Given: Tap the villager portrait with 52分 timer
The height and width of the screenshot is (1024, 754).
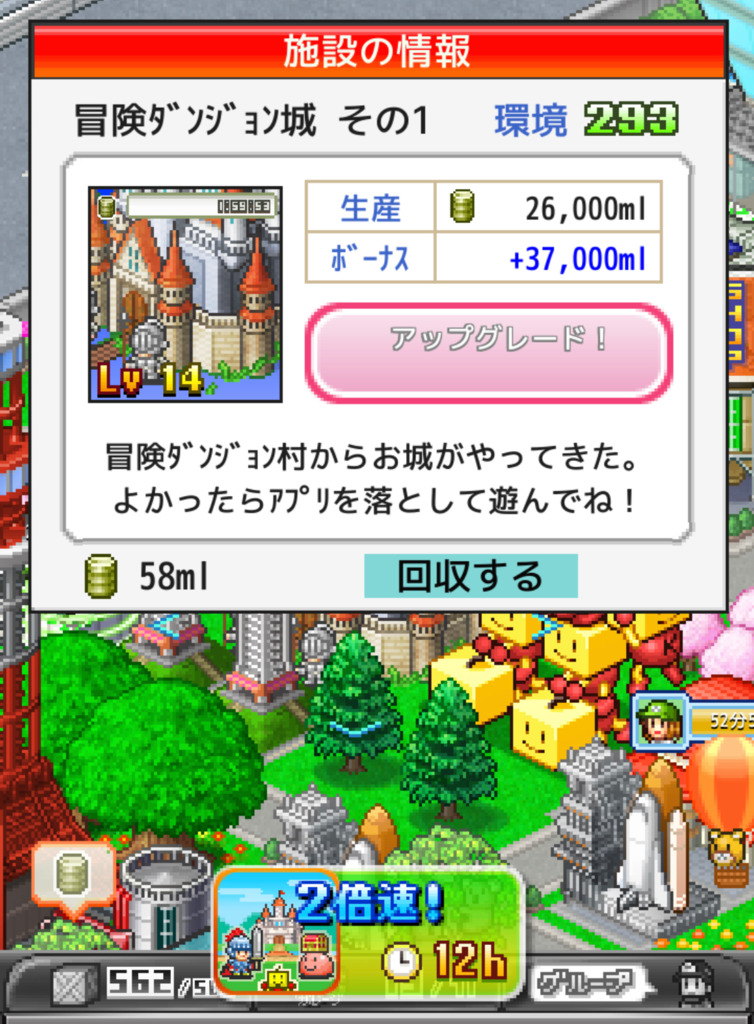Looking at the screenshot, I should (660, 720).
